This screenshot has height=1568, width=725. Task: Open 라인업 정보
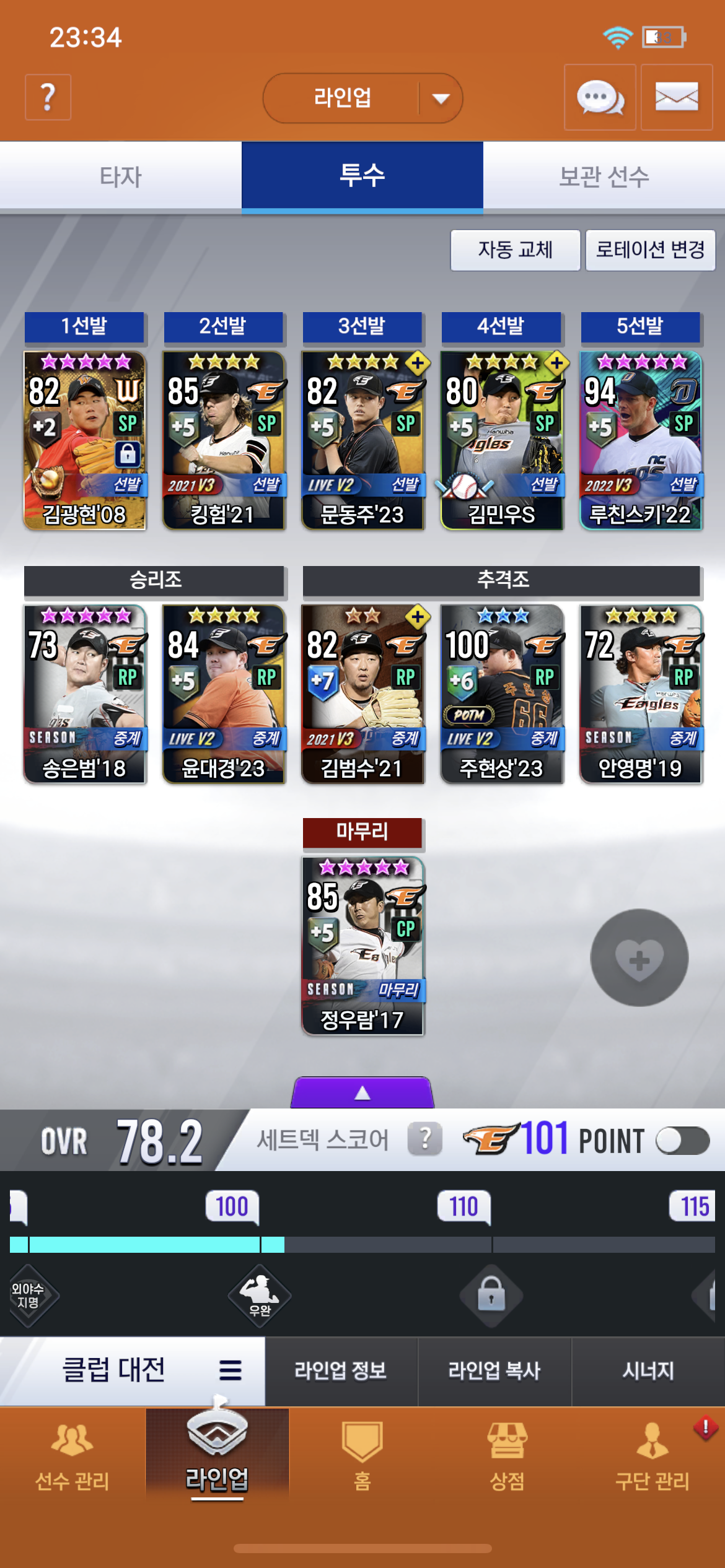(x=341, y=1370)
